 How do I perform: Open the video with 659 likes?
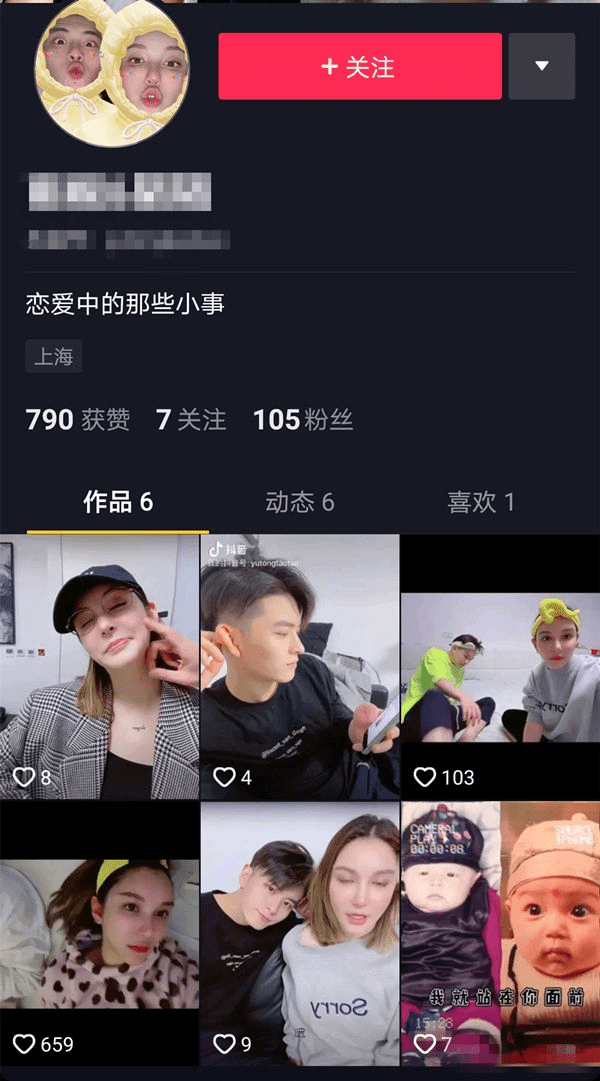tap(99, 935)
